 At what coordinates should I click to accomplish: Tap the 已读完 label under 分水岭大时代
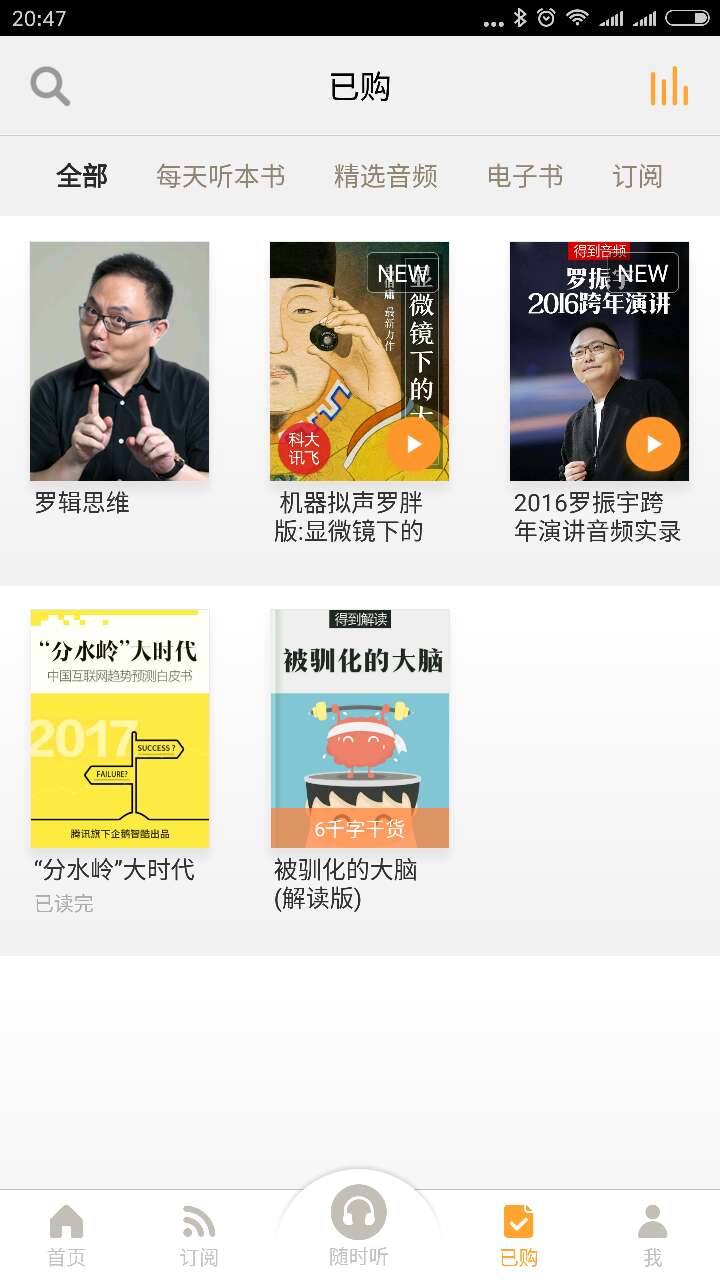tap(65, 904)
